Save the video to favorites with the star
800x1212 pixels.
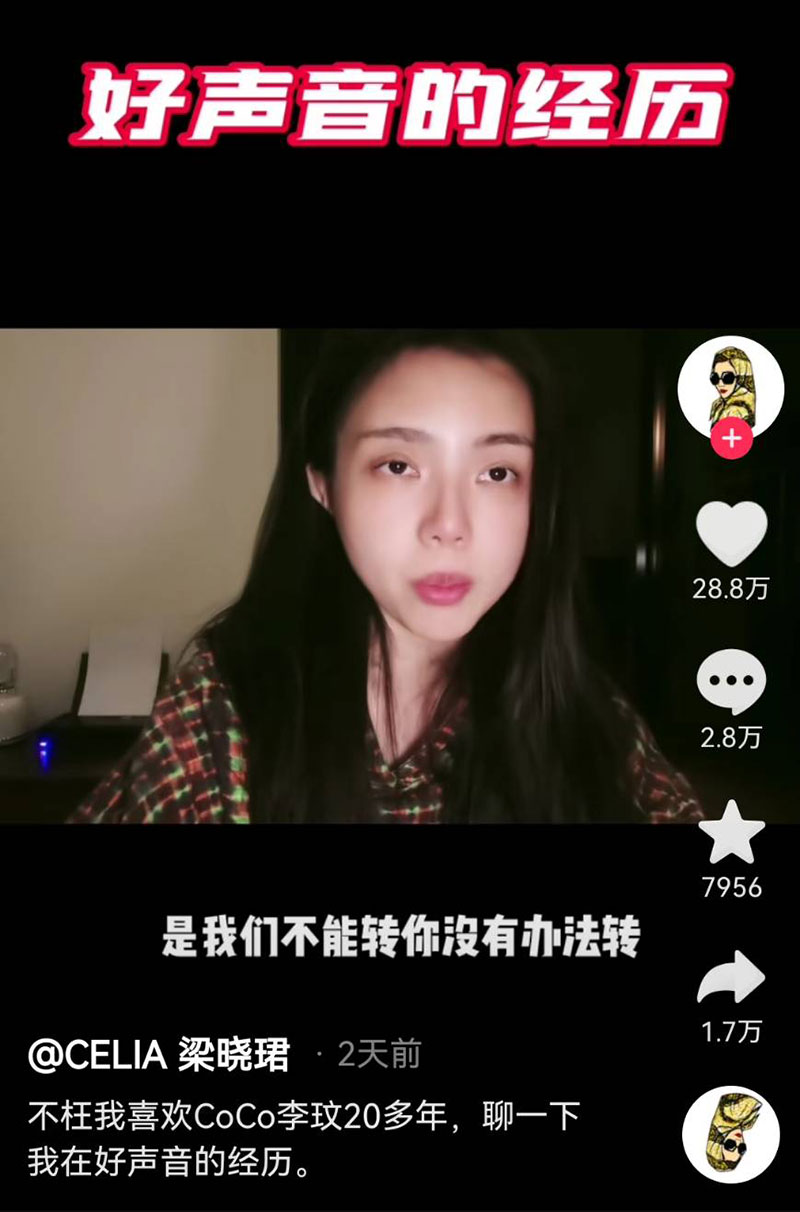pyautogui.click(x=731, y=832)
